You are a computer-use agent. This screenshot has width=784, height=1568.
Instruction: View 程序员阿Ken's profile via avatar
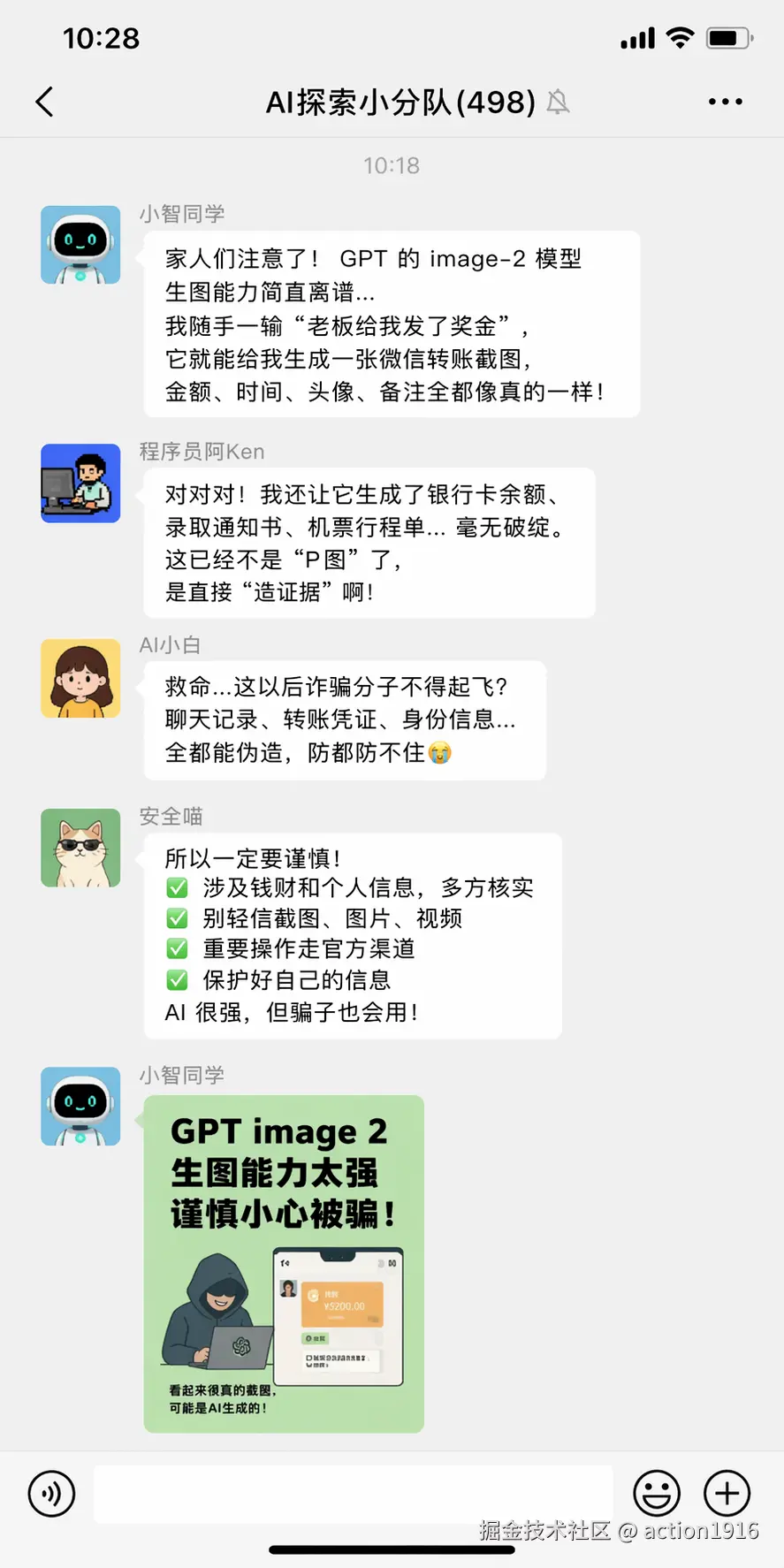point(80,483)
